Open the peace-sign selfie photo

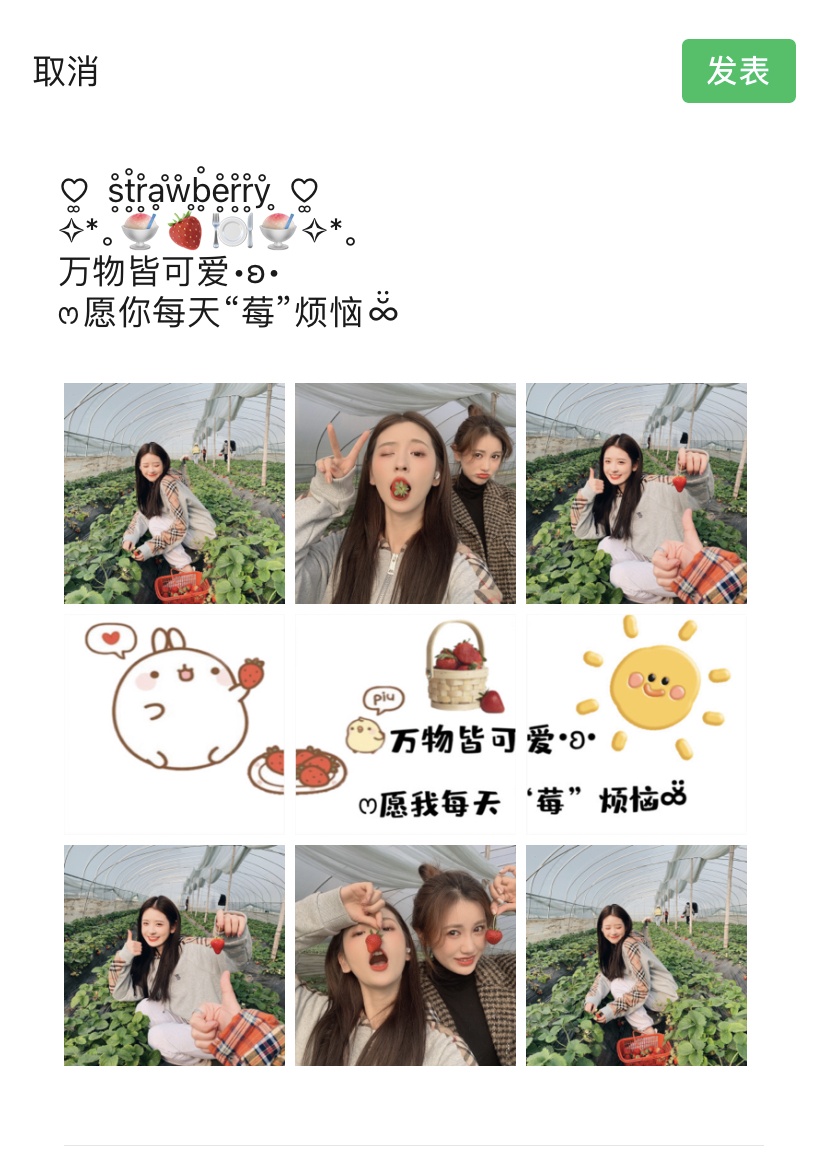point(405,493)
